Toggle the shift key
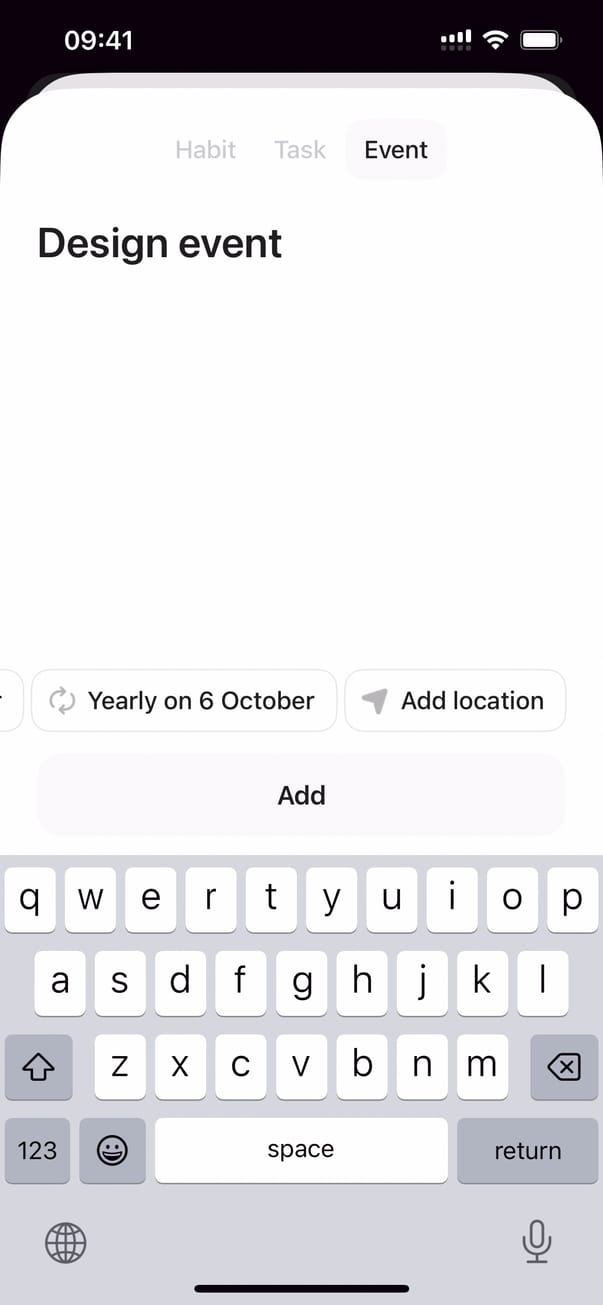Image resolution: width=603 pixels, height=1305 pixels. [38, 1067]
